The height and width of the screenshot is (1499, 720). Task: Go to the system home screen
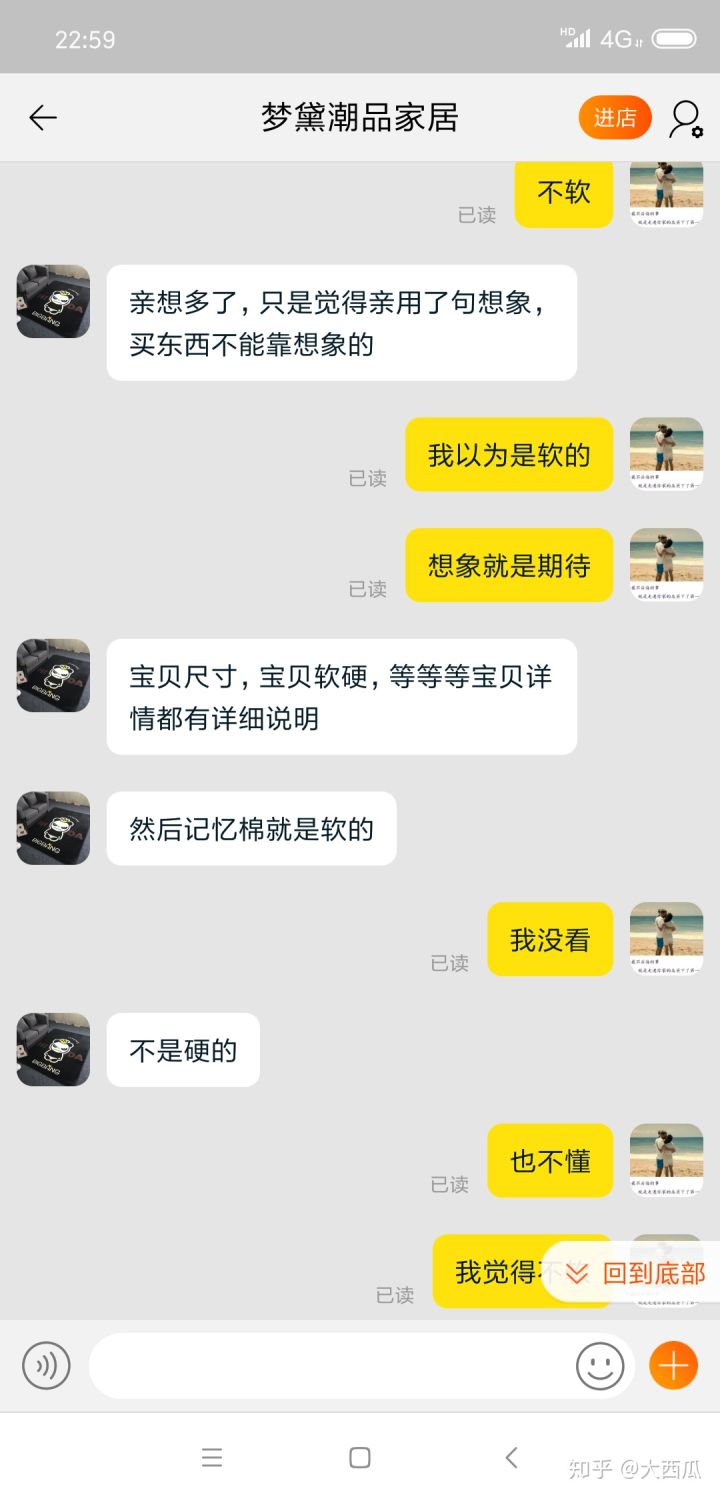tap(360, 1457)
